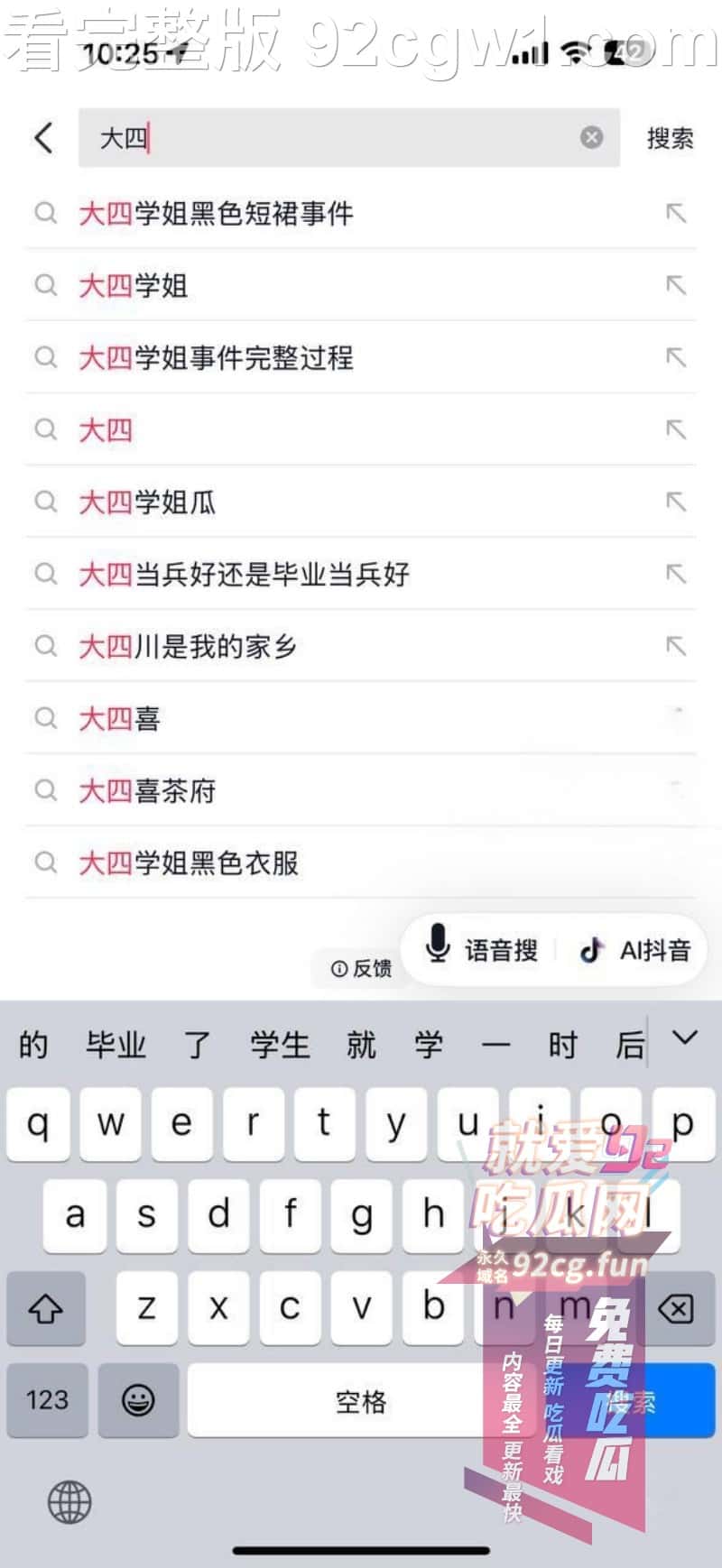
Task: Clear the search field text
Action: point(591,137)
